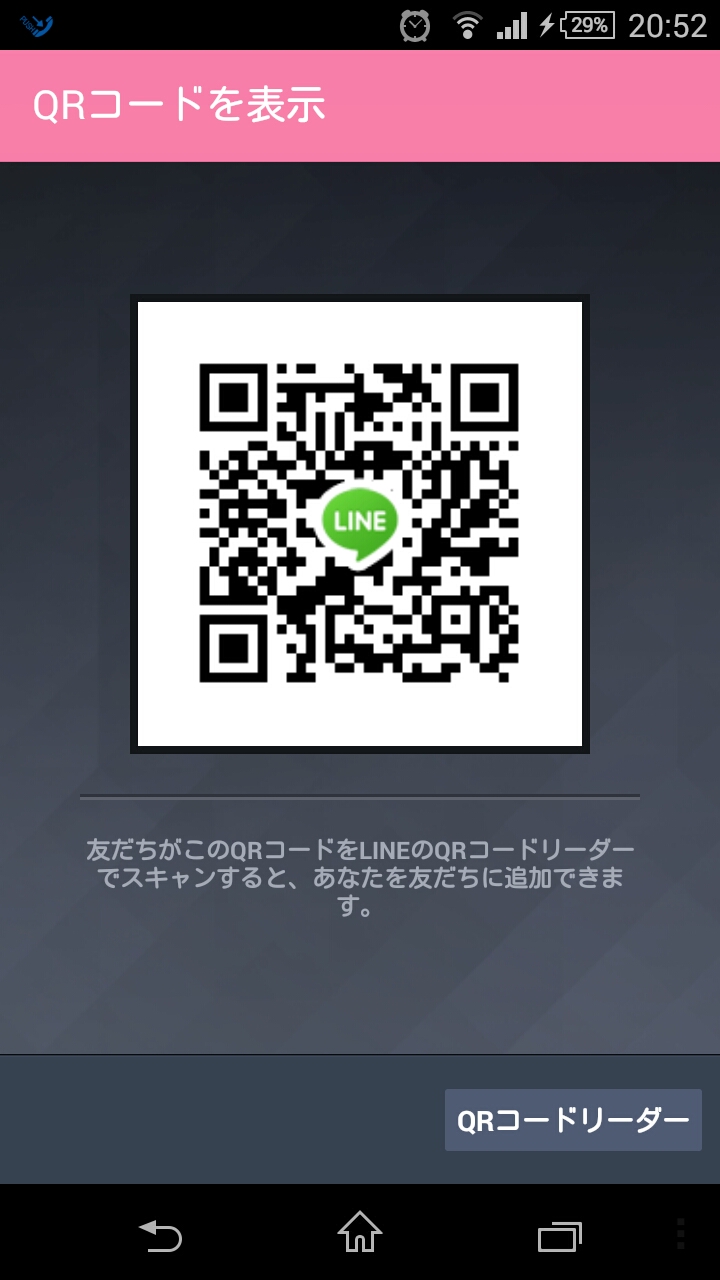Open the recent apps view
The height and width of the screenshot is (1280, 720).
560,1236
